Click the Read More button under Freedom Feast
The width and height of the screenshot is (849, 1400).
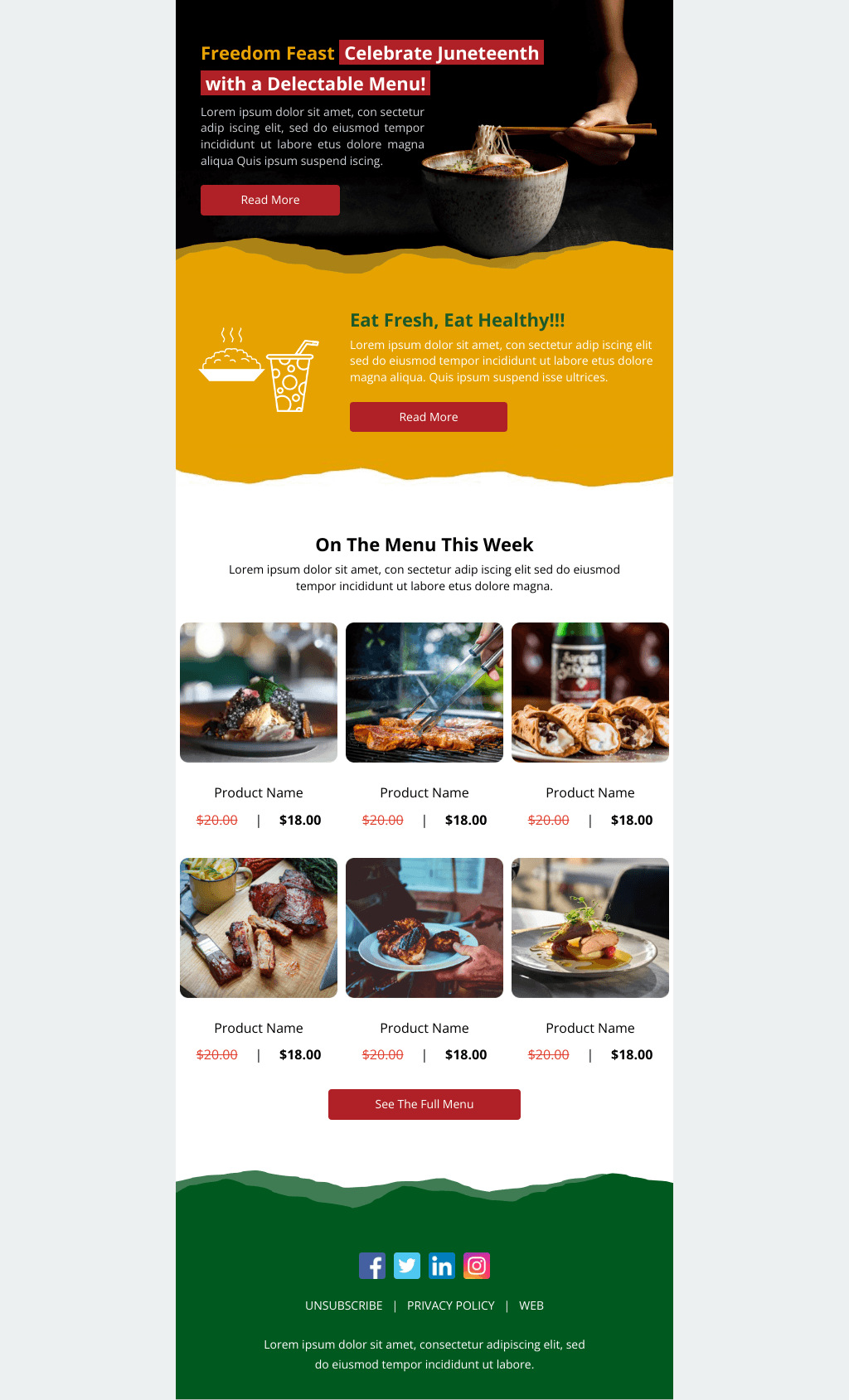(x=269, y=200)
